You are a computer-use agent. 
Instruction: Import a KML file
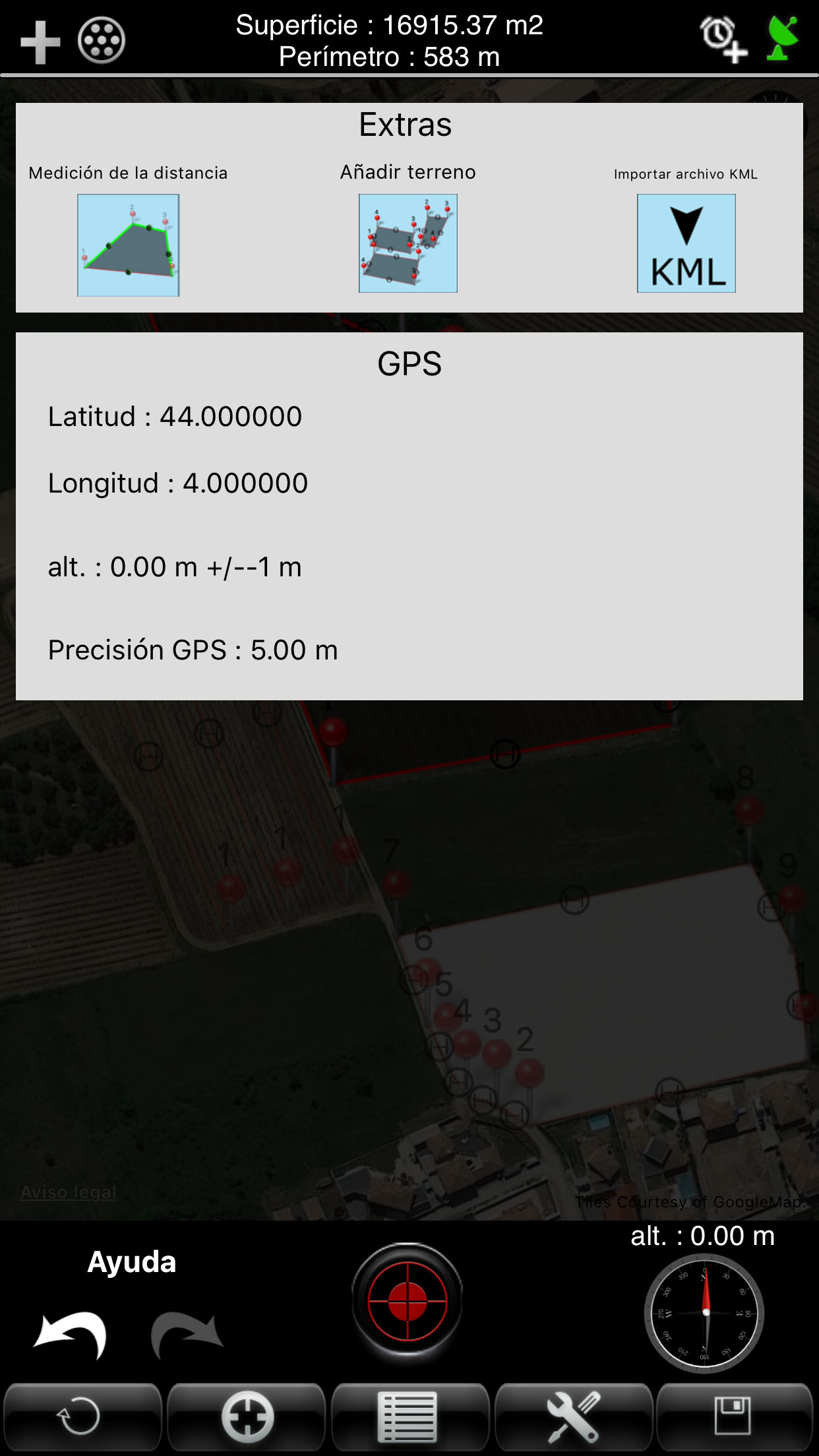(686, 243)
